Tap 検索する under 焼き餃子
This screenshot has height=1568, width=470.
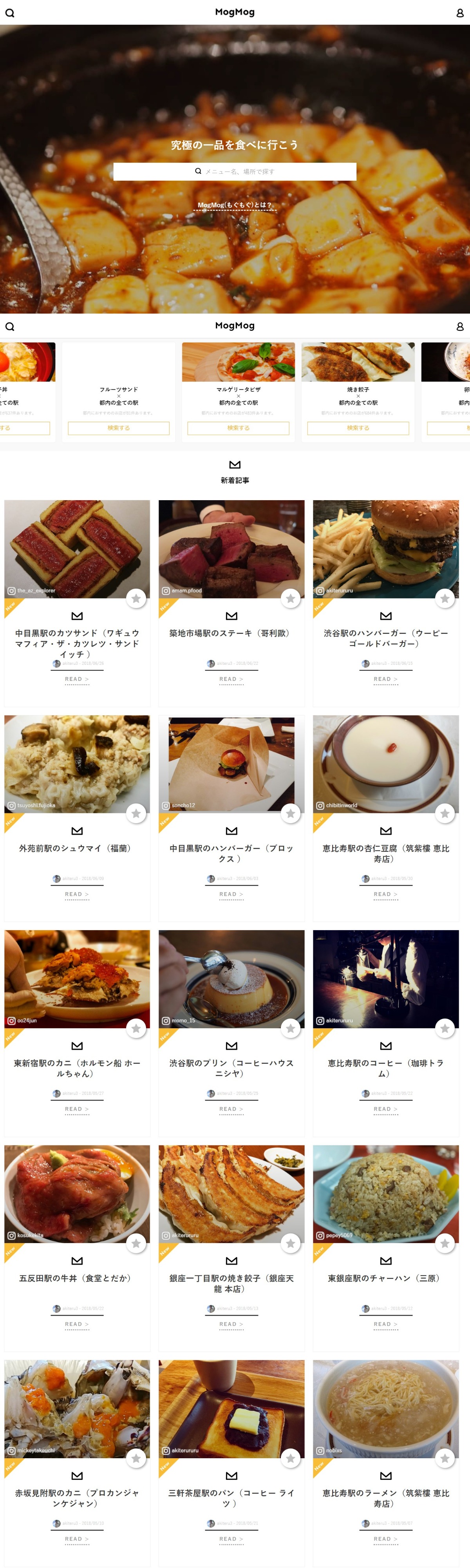[x=358, y=428]
